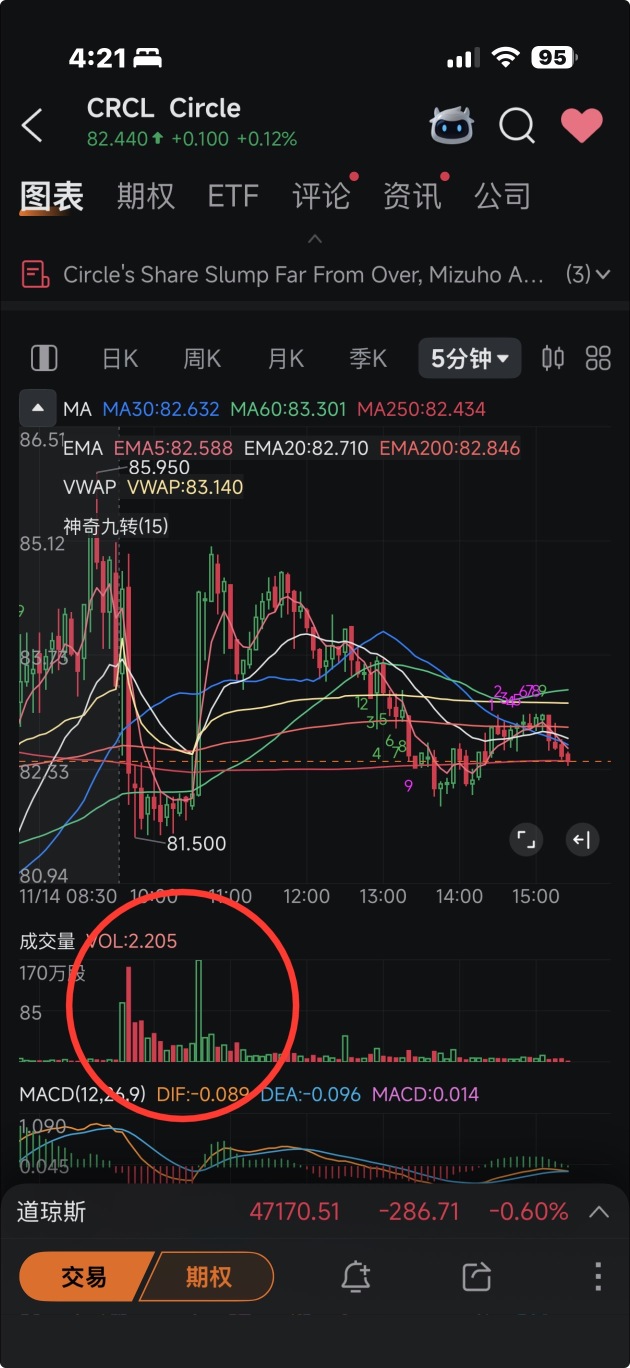Toggle the heart favorite icon

pos(581,126)
